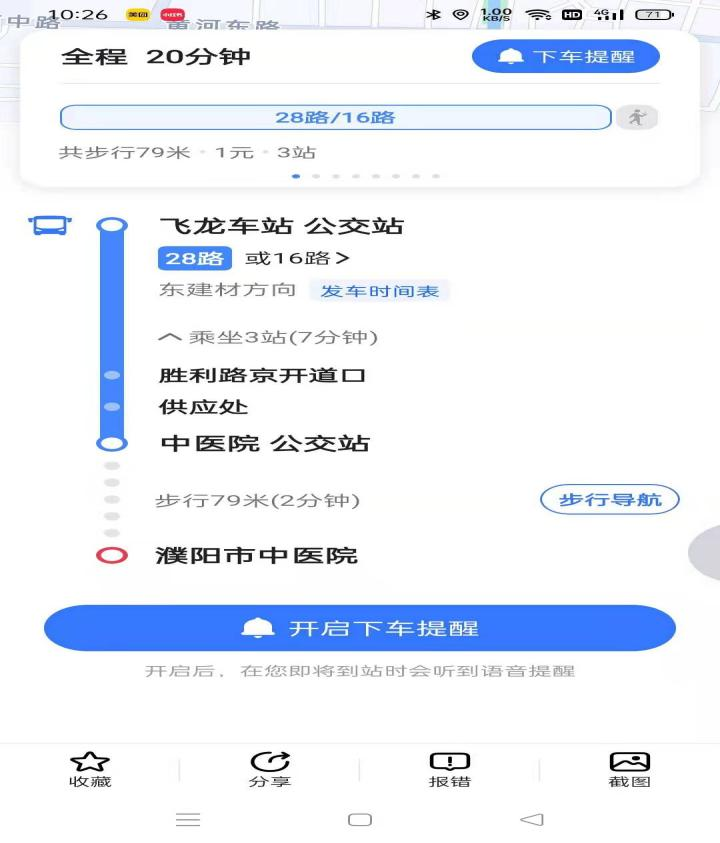720x843 pixels.
Task: Report an error with 报错
Action: (449, 769)
